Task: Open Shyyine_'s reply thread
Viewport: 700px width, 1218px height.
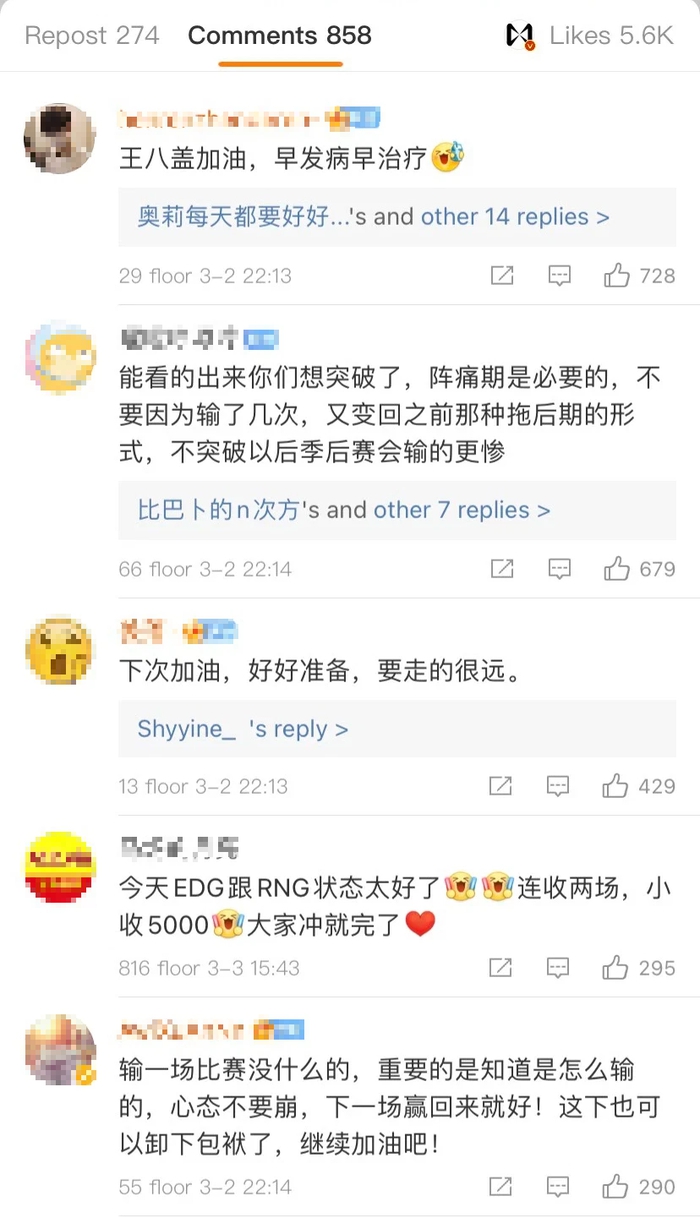Action: [x=243, y=729]
